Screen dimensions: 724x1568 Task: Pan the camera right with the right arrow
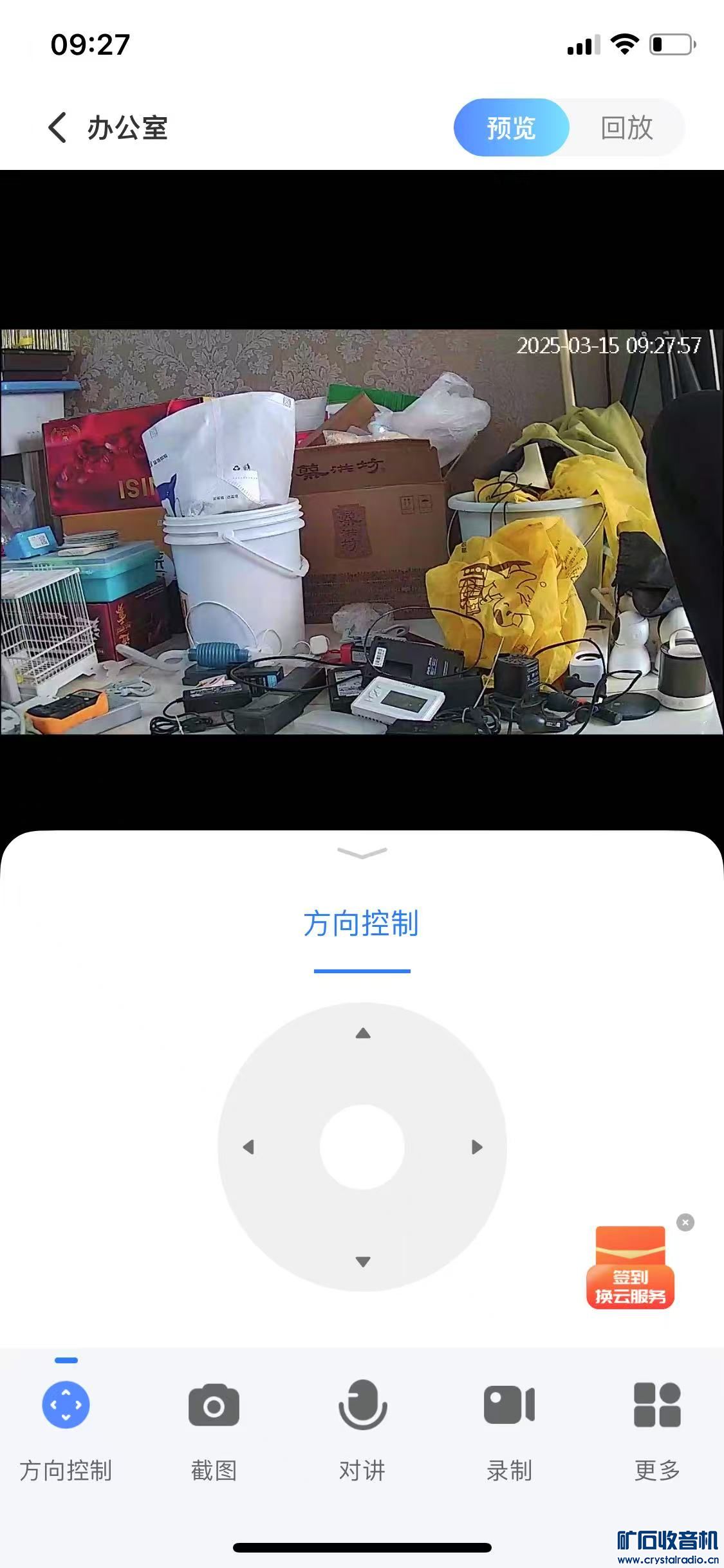click(477, 1147)
